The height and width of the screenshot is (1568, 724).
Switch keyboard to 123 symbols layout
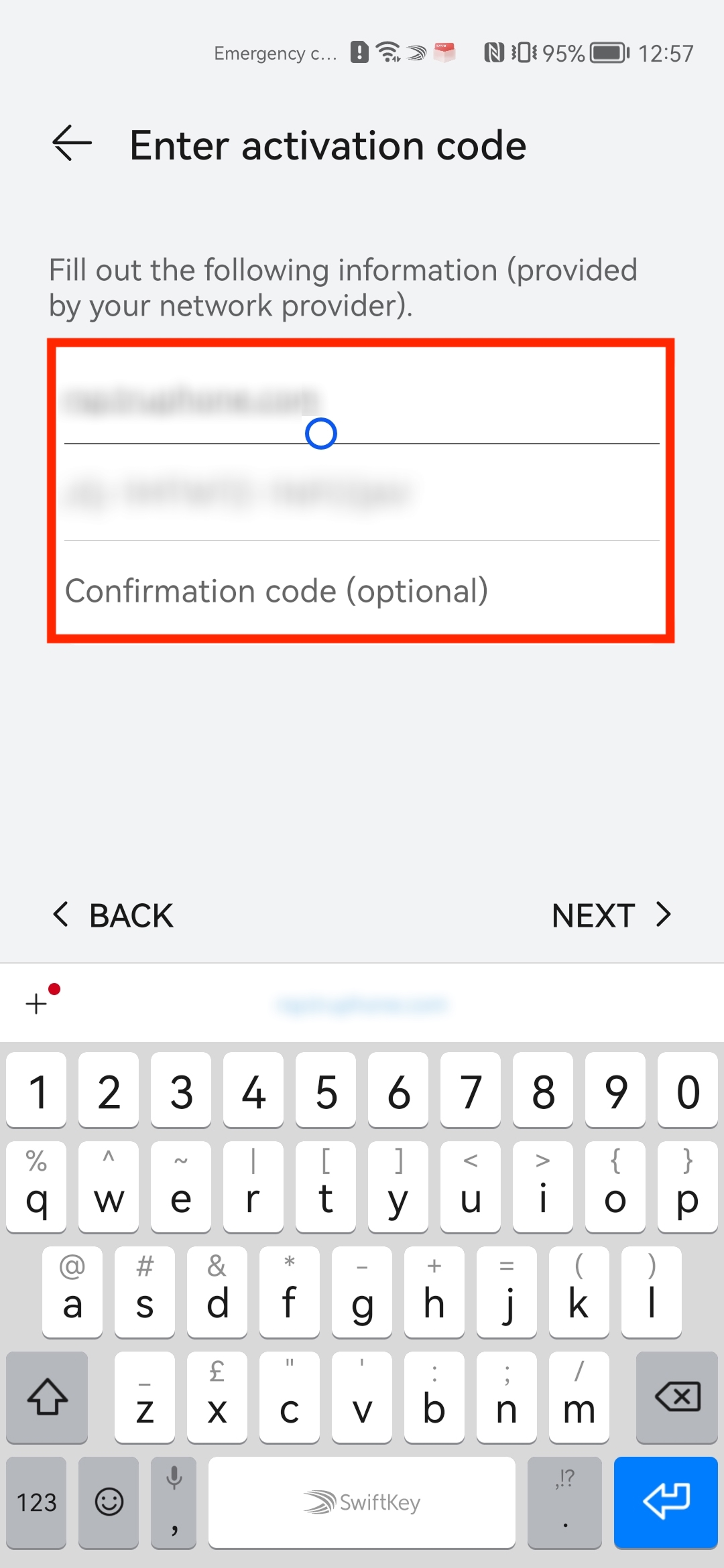(37, 1502)
